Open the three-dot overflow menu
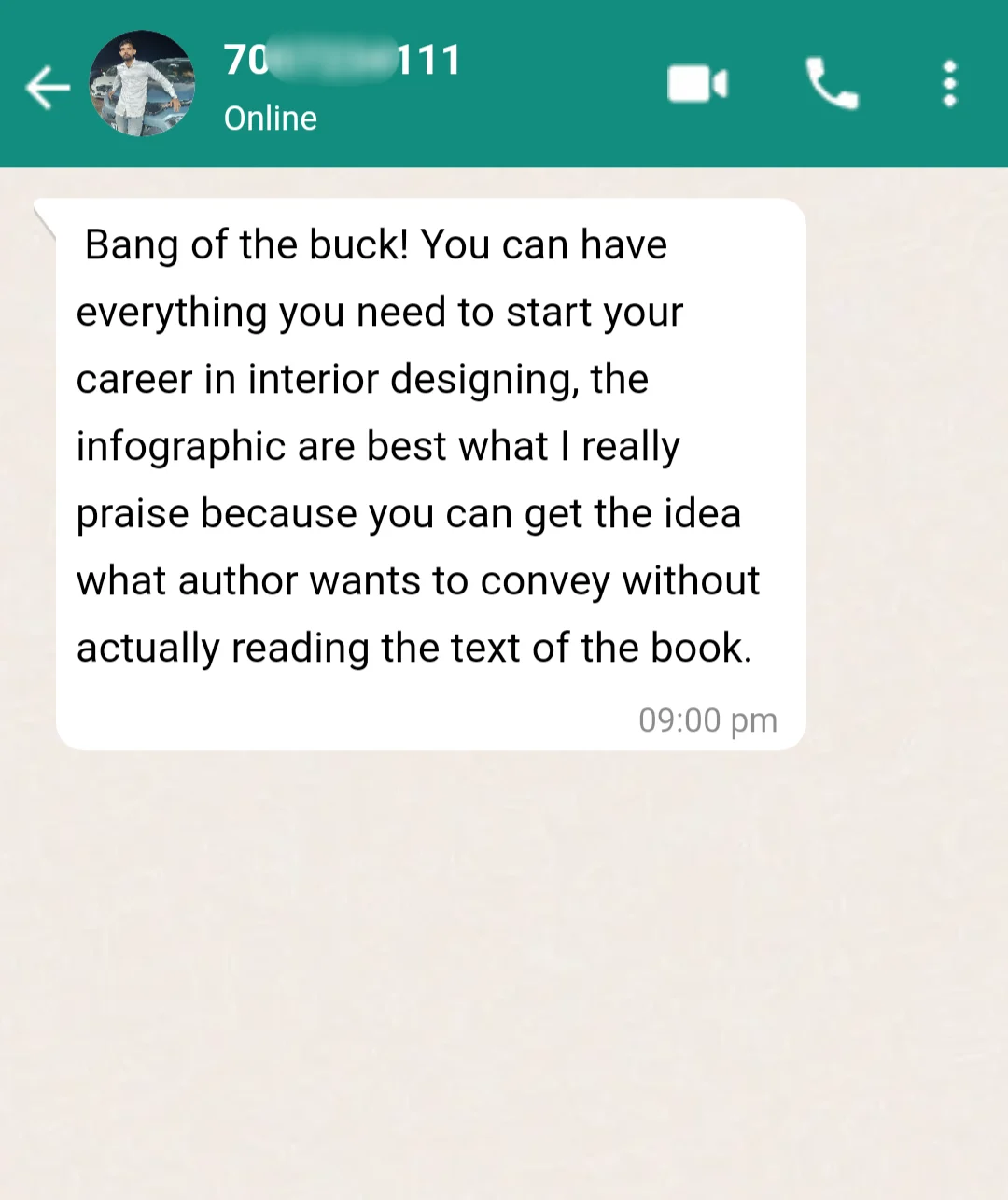 point(949,84)
